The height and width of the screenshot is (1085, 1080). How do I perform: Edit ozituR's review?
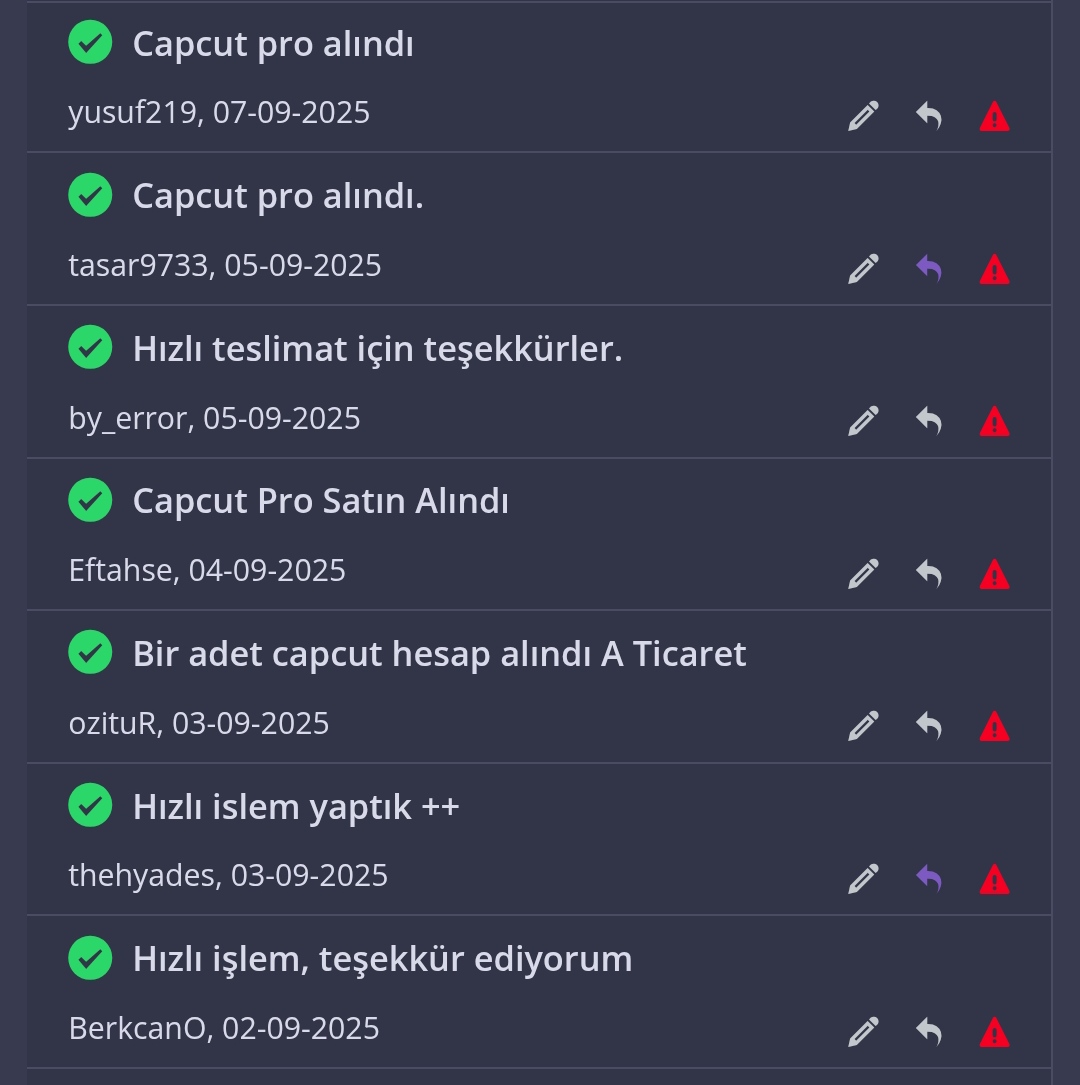click(863, 726)
